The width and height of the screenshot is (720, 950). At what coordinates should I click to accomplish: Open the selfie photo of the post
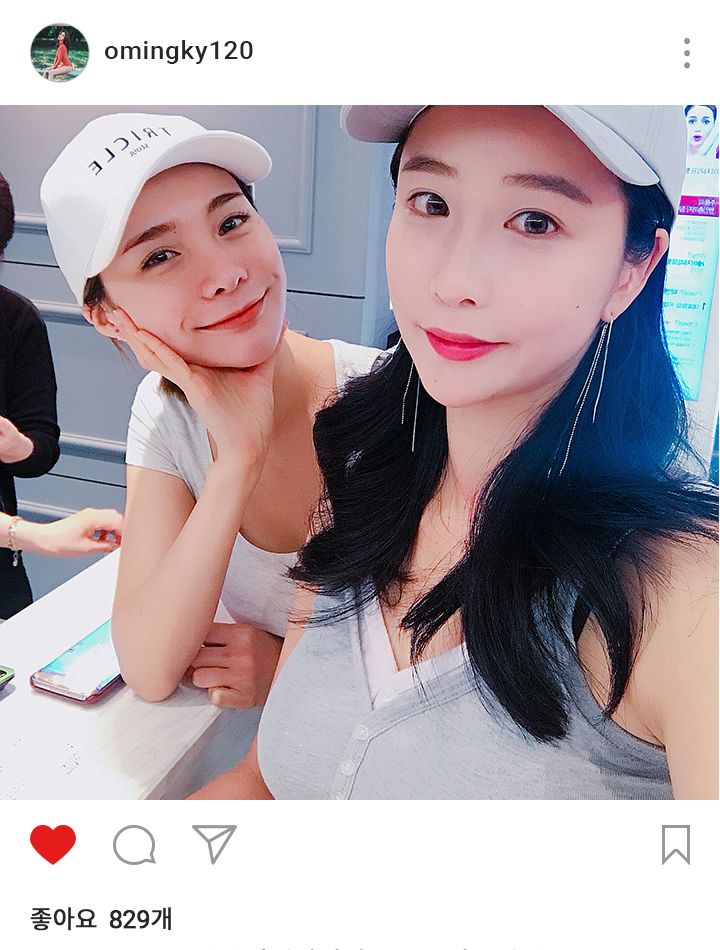pos(360,452)
